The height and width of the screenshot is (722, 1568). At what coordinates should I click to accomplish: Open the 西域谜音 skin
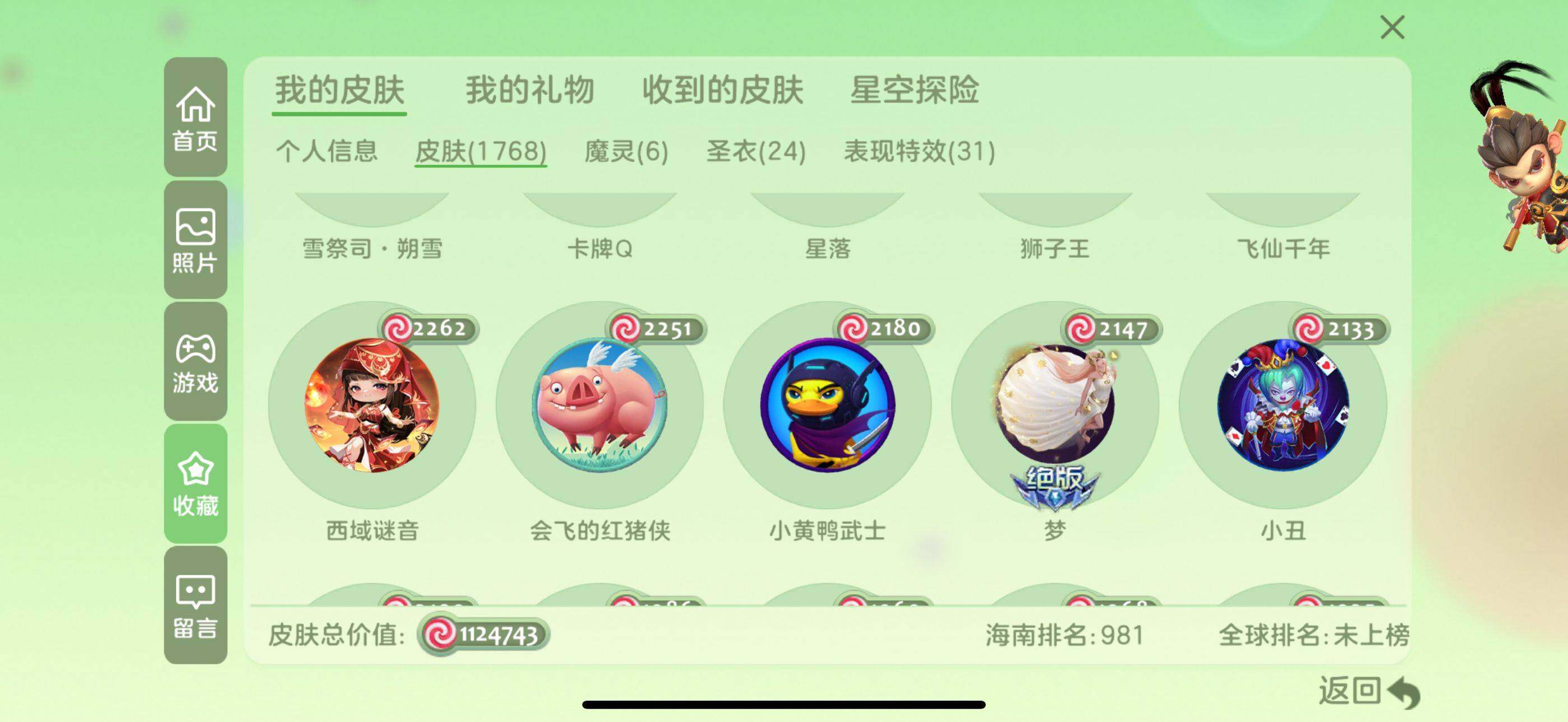point(372,406)
